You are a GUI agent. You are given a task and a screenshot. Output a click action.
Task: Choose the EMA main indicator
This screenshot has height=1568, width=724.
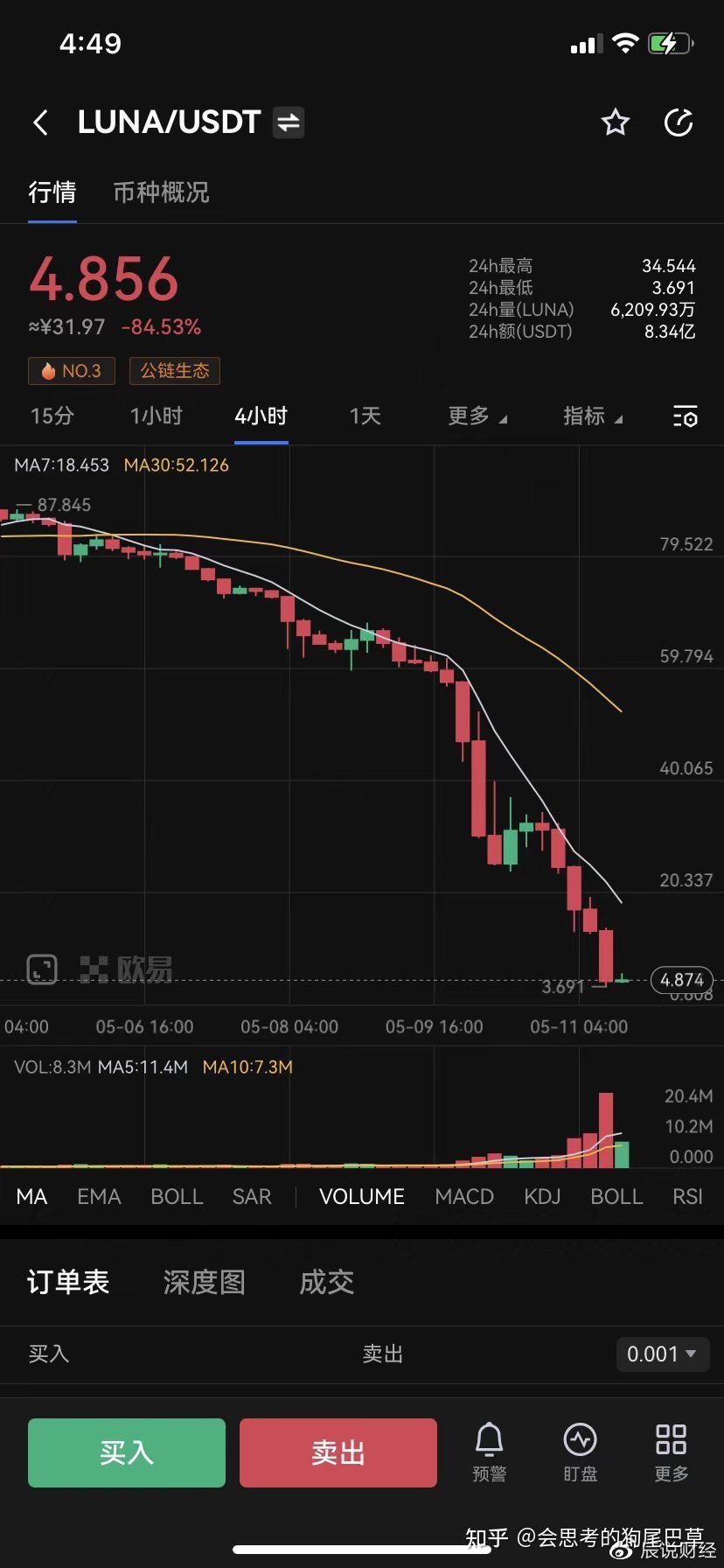click(99, 1196)
